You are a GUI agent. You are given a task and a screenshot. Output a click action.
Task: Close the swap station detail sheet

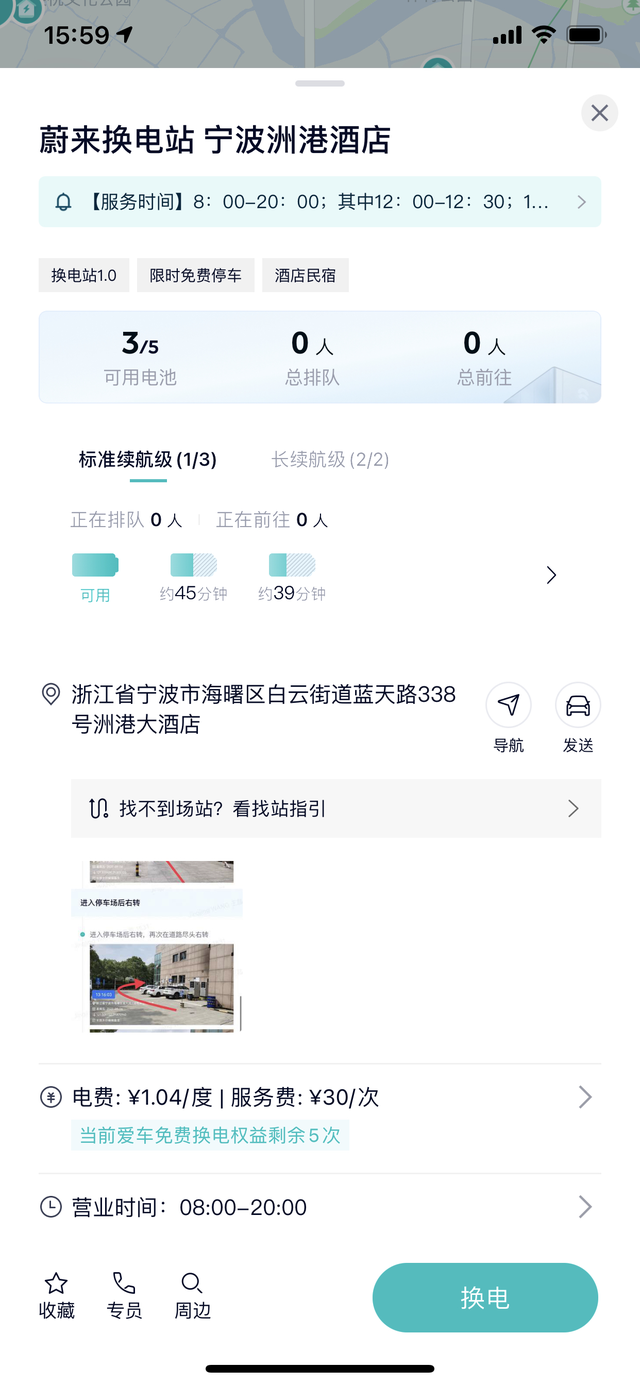tap(599, 113)
